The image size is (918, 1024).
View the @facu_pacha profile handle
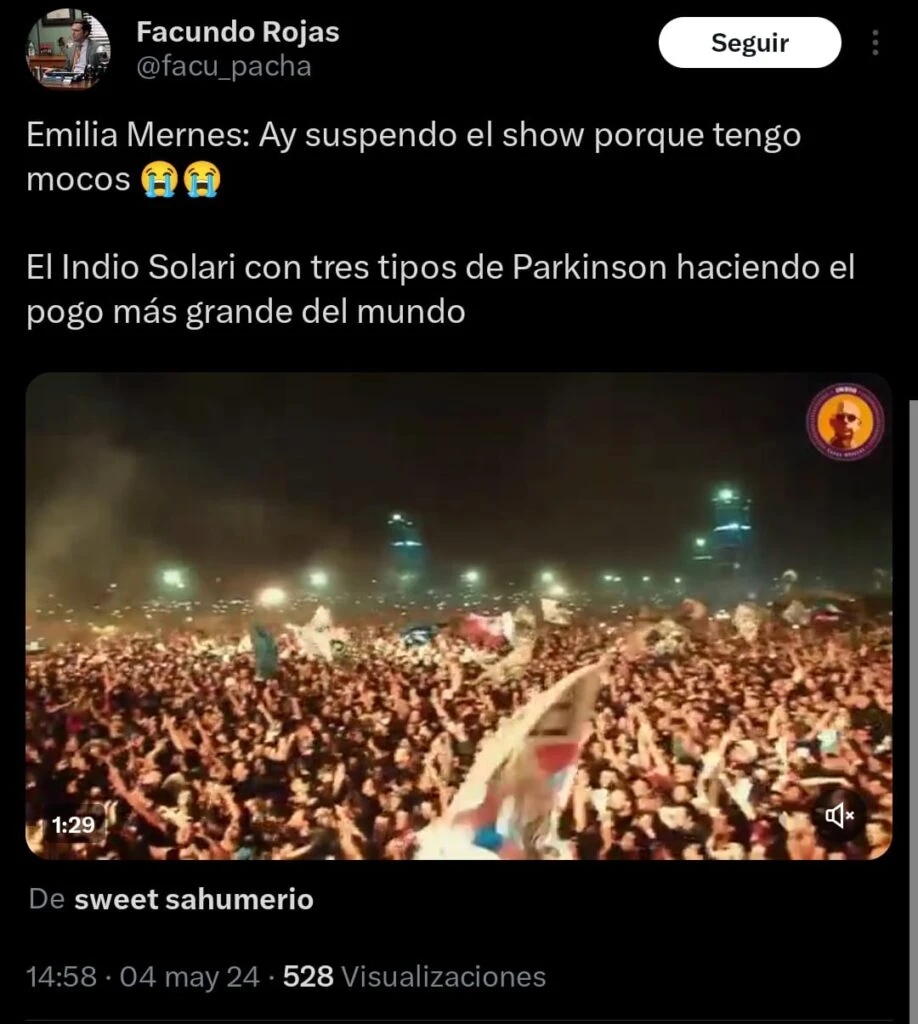[x=223, y=67]
